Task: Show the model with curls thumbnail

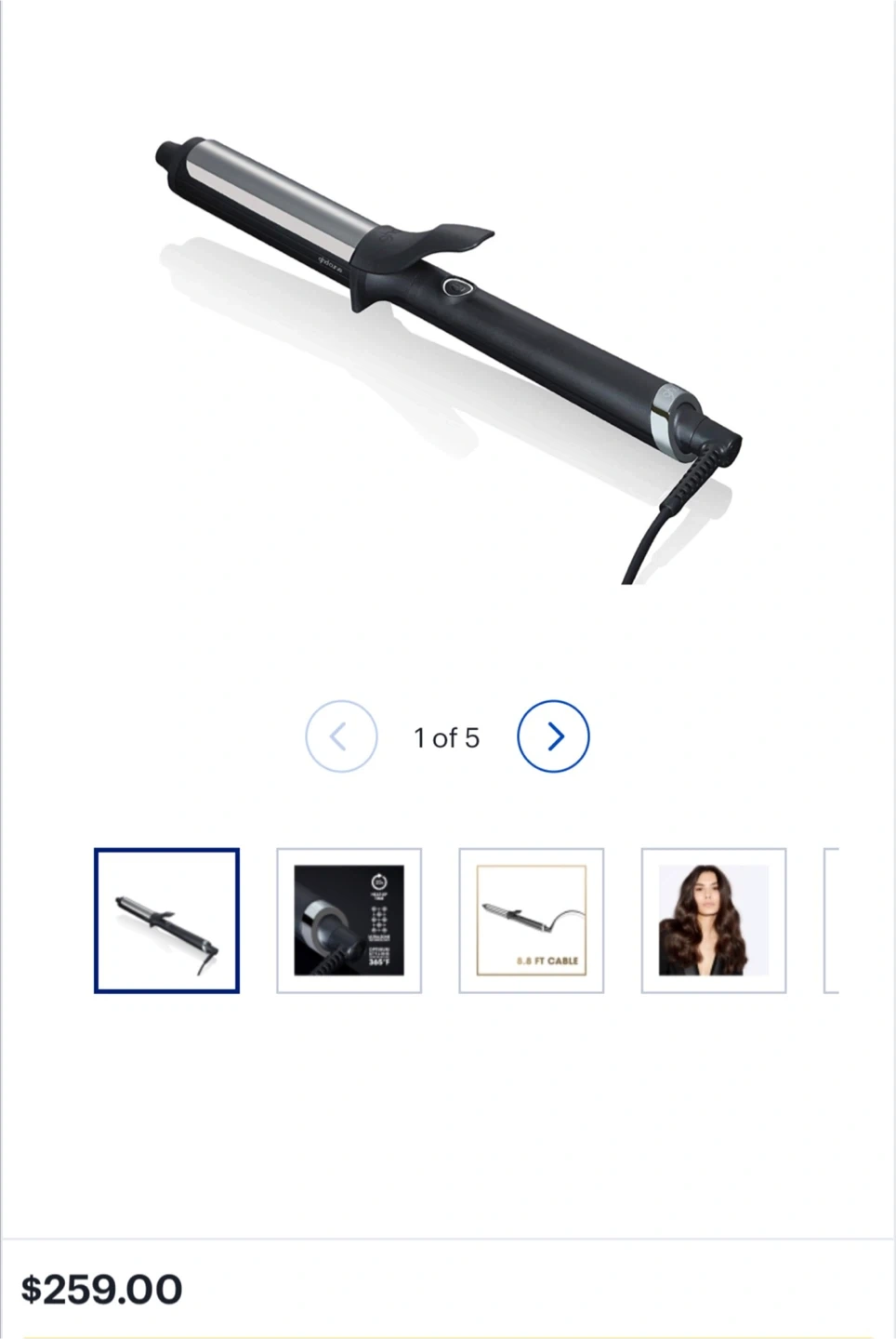Action: pyautogui.click(x=713, y=921)
